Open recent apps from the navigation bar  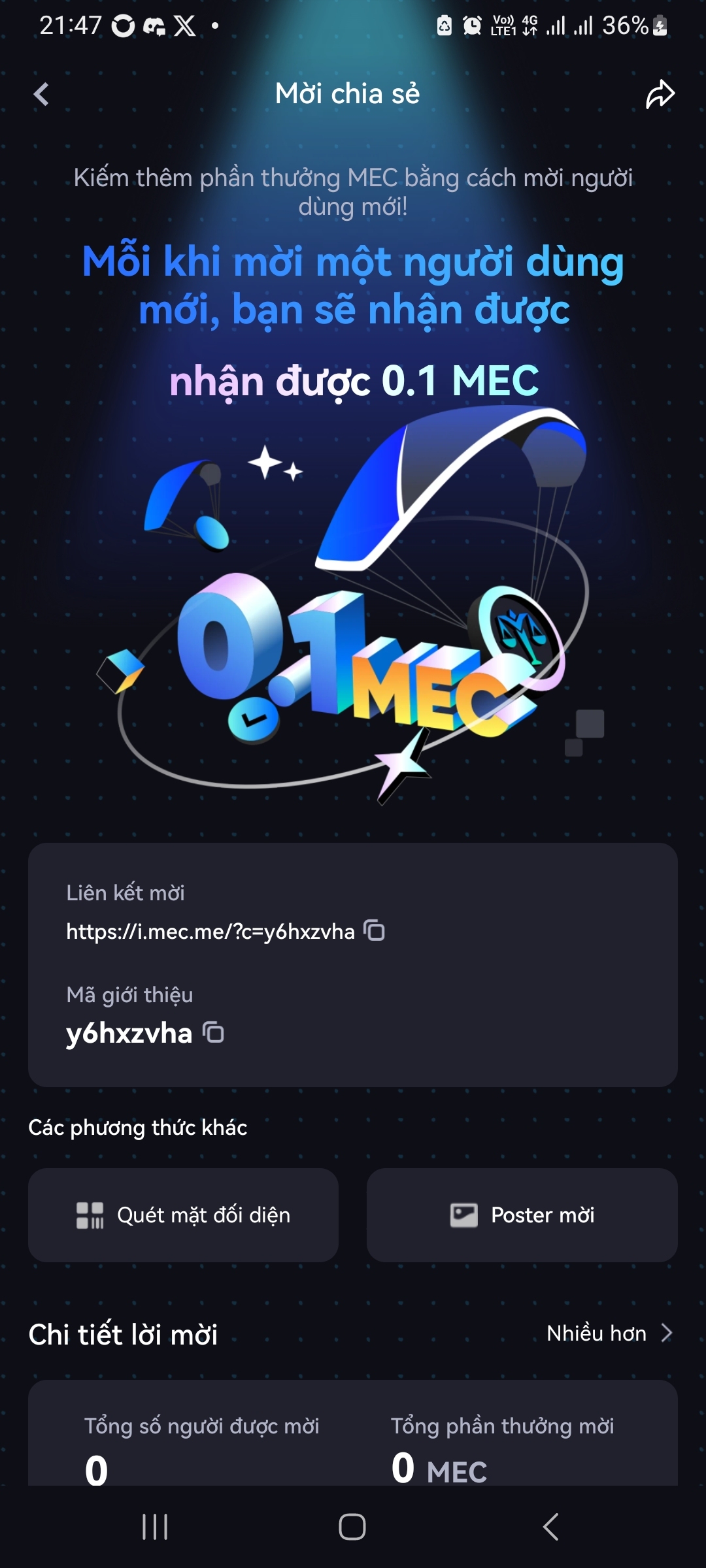tap(155, 1527)
